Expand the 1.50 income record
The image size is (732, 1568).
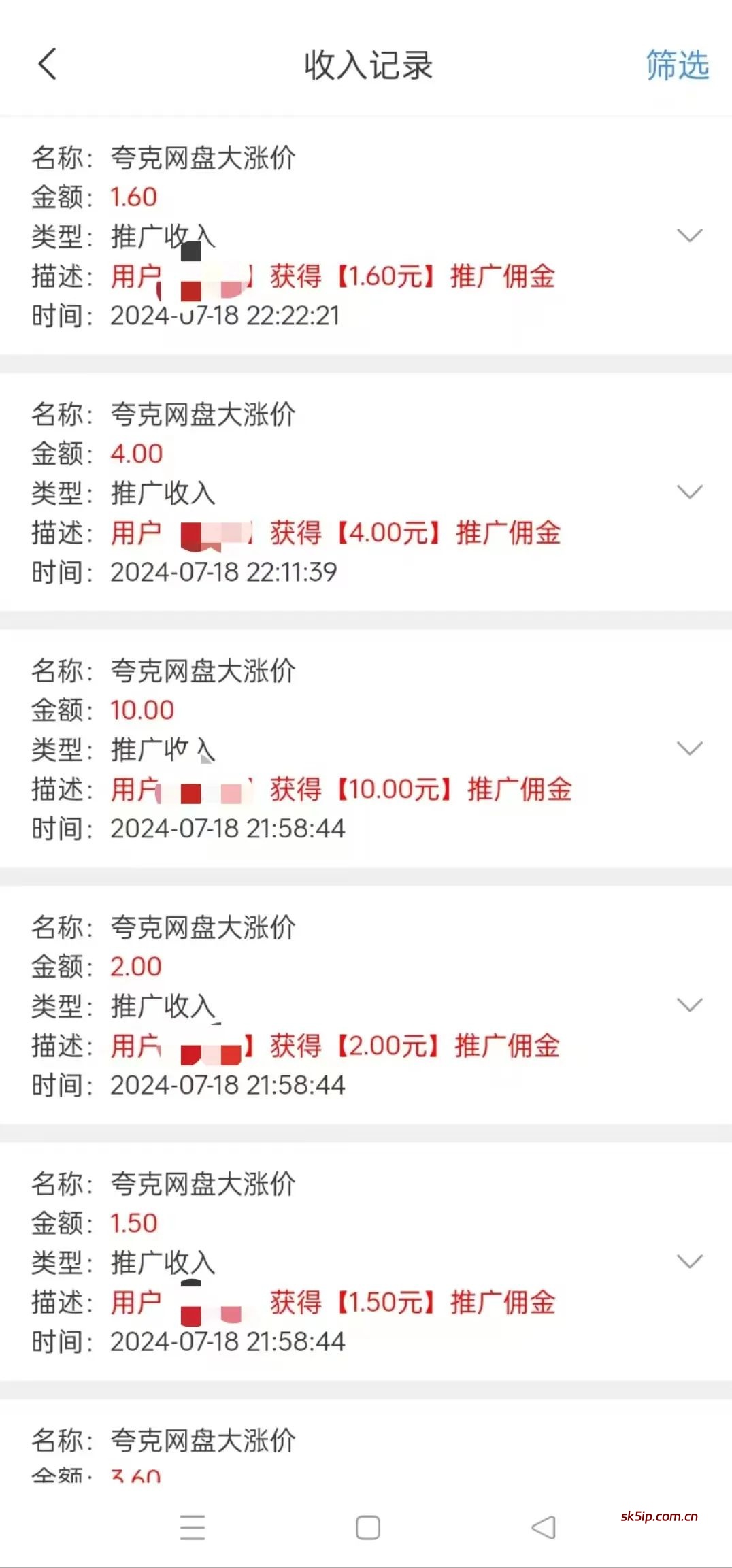pos(689,1260)
